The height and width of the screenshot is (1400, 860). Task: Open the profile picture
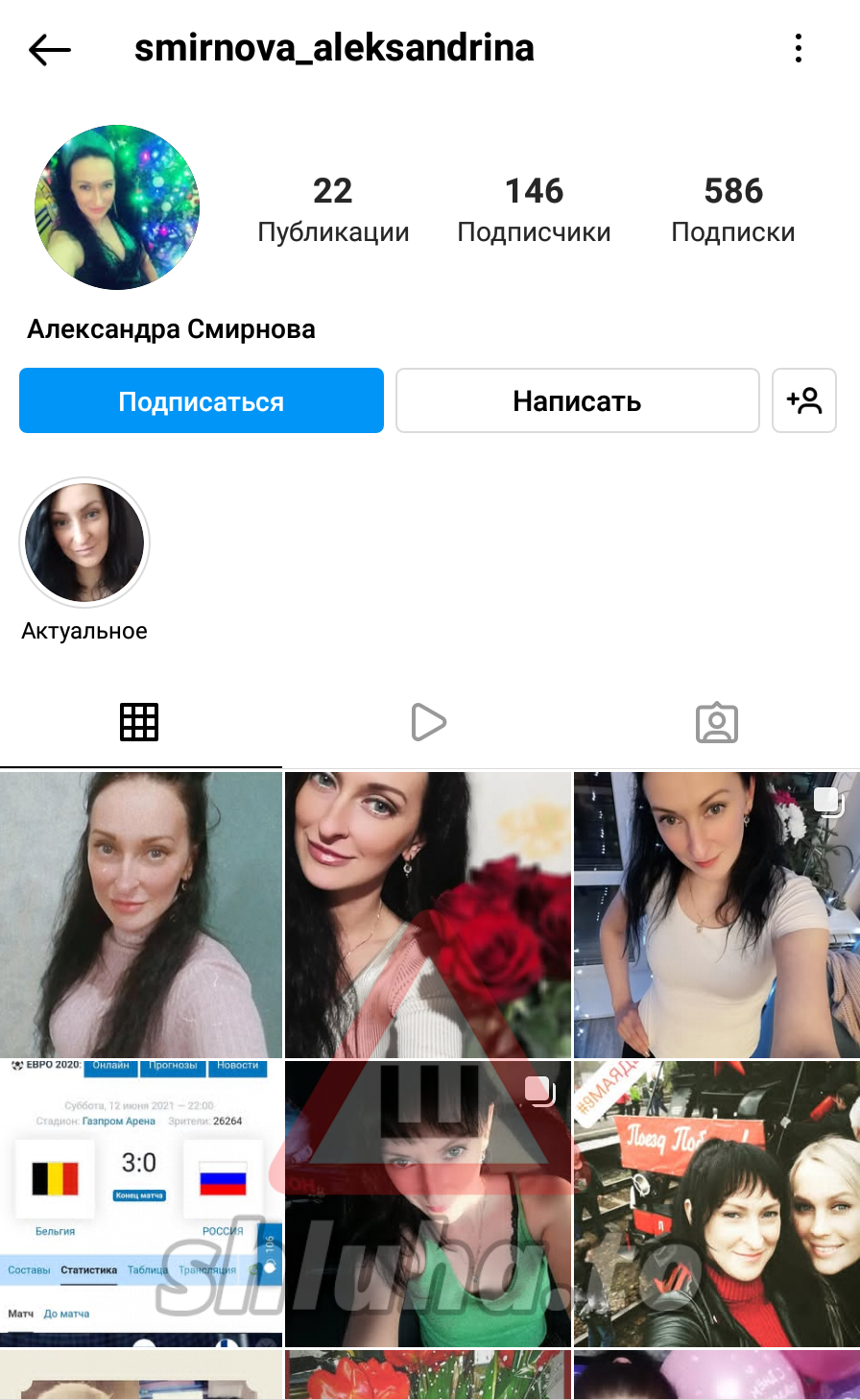117,207
